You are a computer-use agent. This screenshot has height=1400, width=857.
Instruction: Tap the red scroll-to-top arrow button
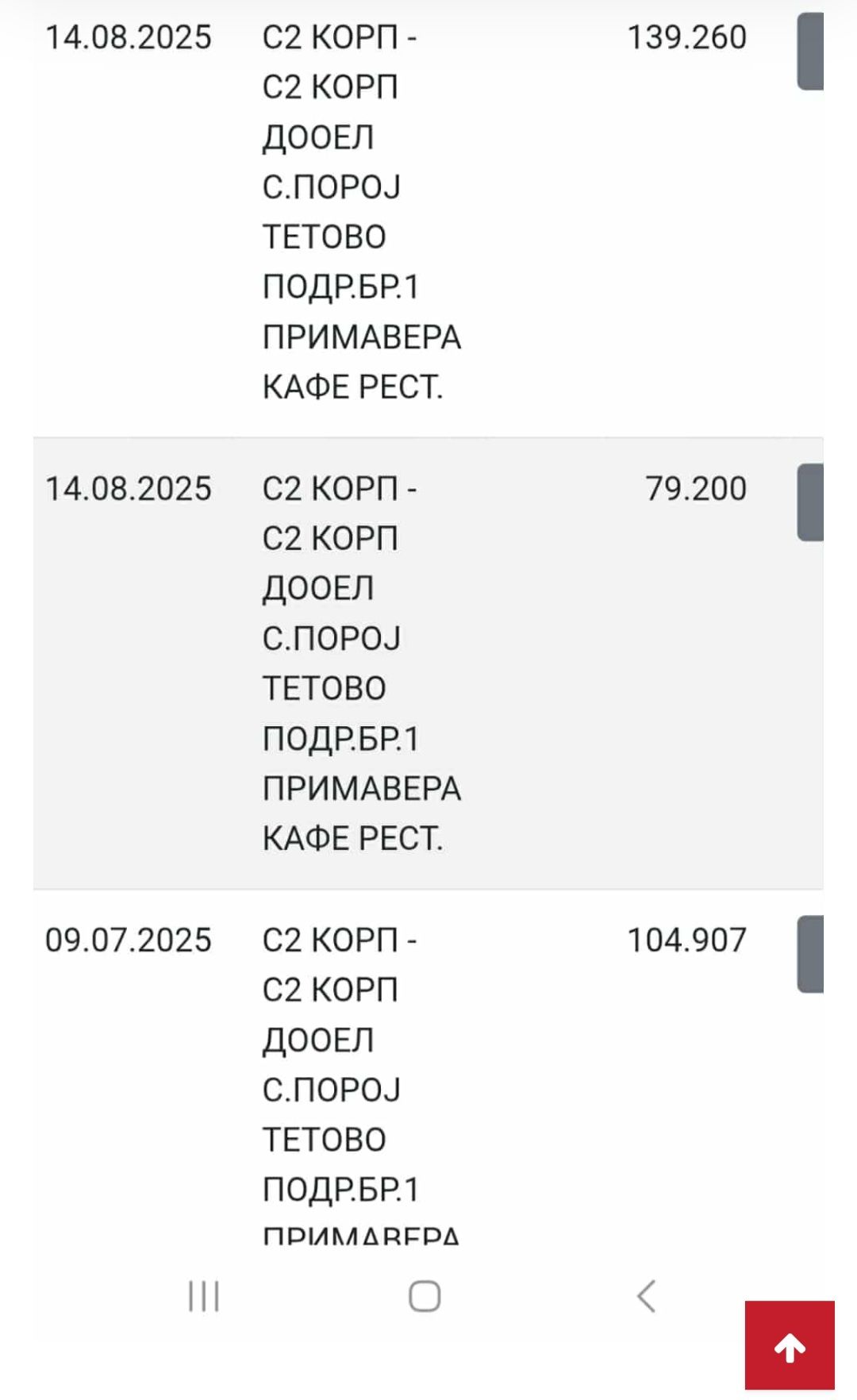(790, 1346)
